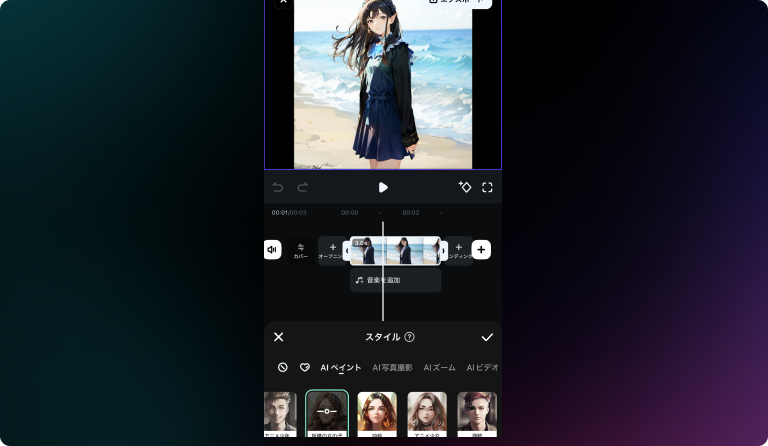Undo the last edit
Screen dimensions: 768x446
[x=278, y=187]
